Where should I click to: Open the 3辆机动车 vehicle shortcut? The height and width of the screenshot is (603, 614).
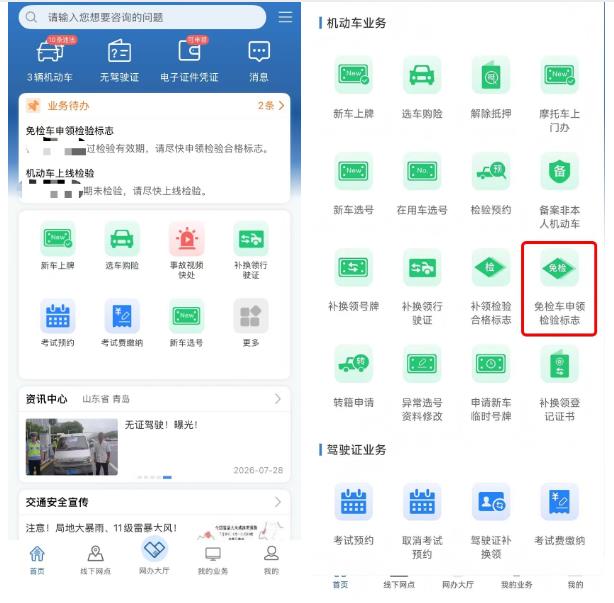[50, 60]
